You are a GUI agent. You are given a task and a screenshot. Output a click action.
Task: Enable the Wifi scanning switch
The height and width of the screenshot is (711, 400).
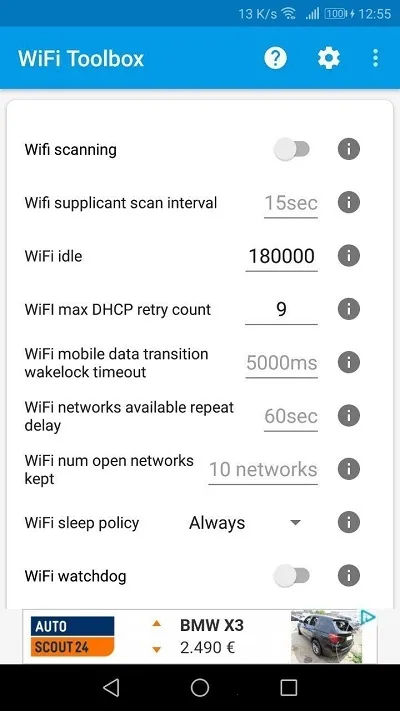pyautogui.click(x=292, y=149)
